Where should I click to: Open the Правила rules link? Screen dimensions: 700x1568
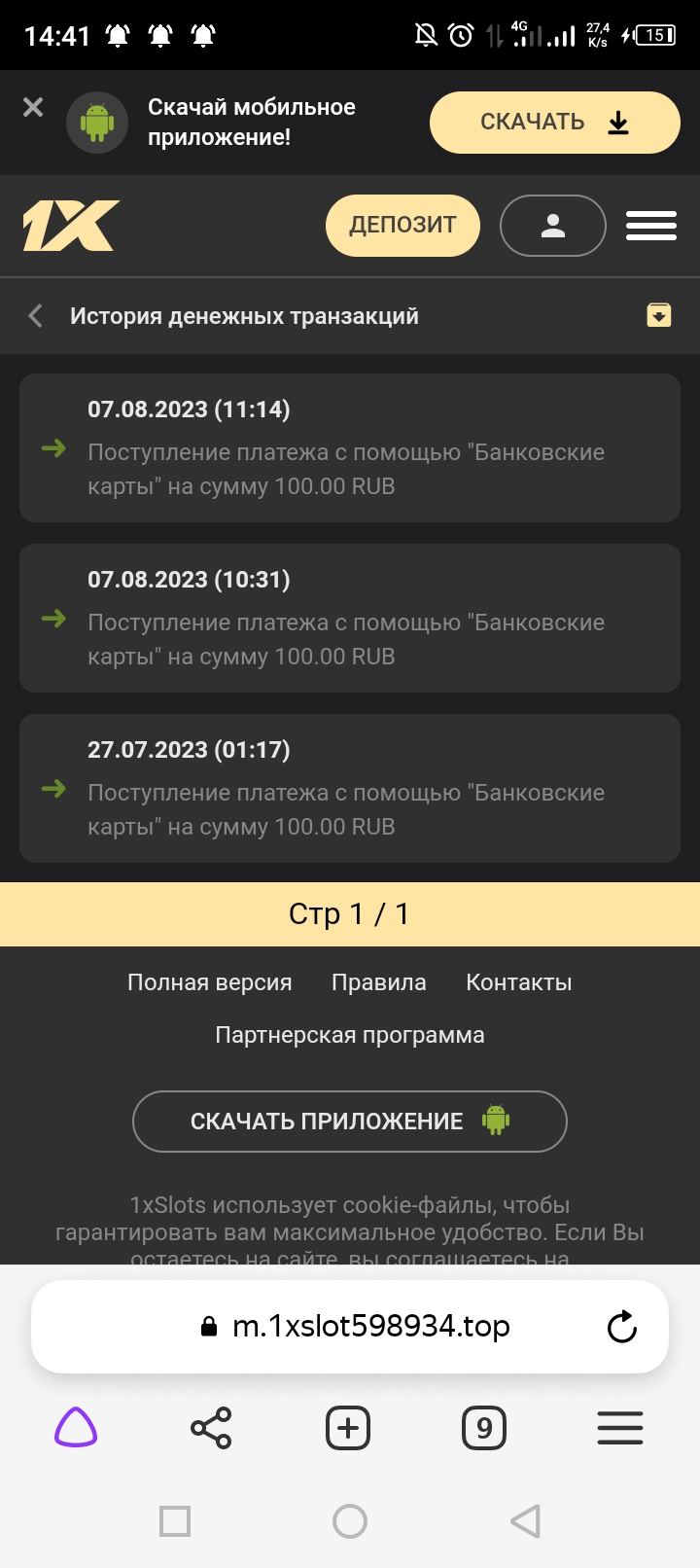378,982
